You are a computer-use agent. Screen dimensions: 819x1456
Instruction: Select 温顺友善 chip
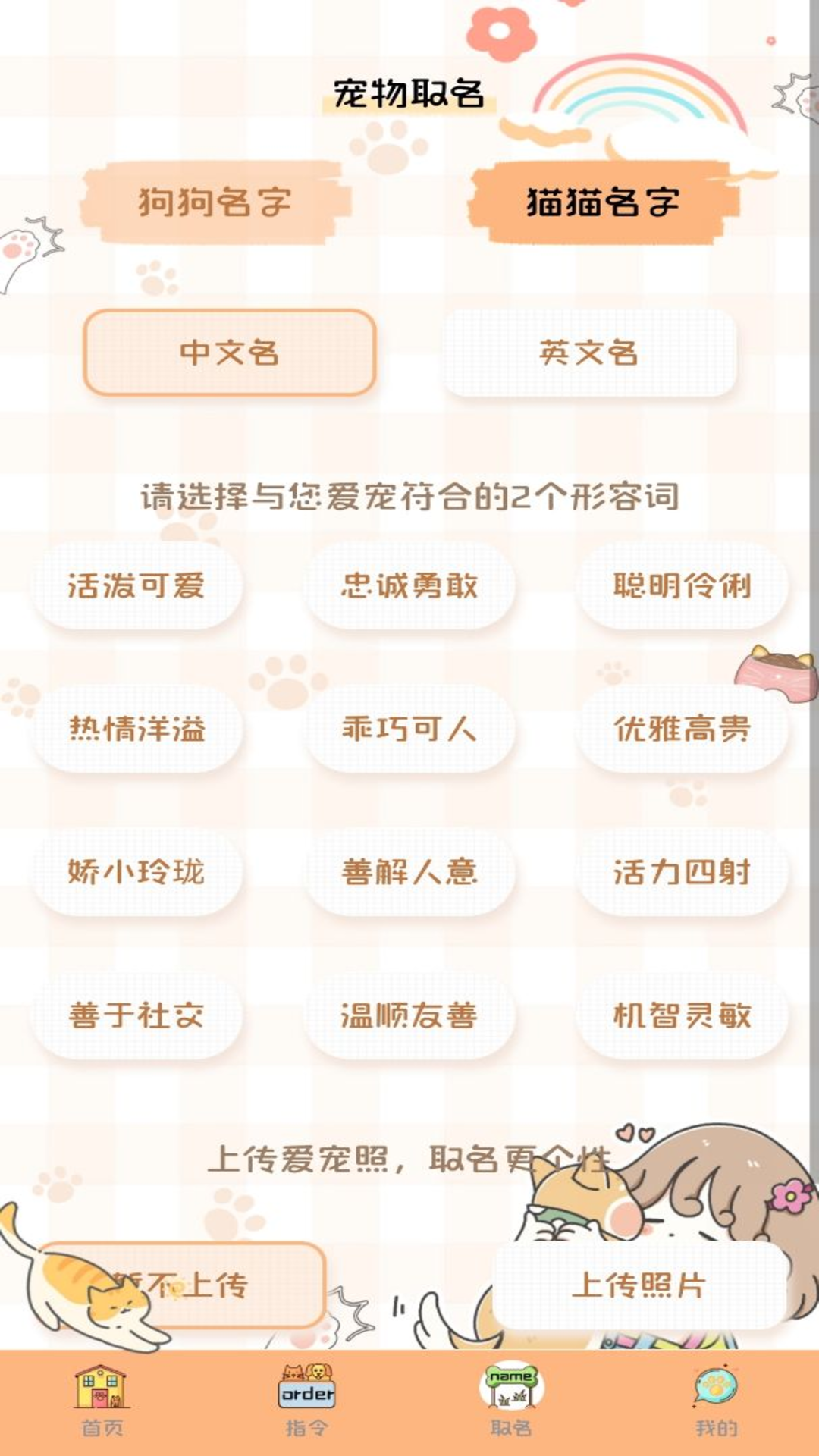coord(409,1015)
